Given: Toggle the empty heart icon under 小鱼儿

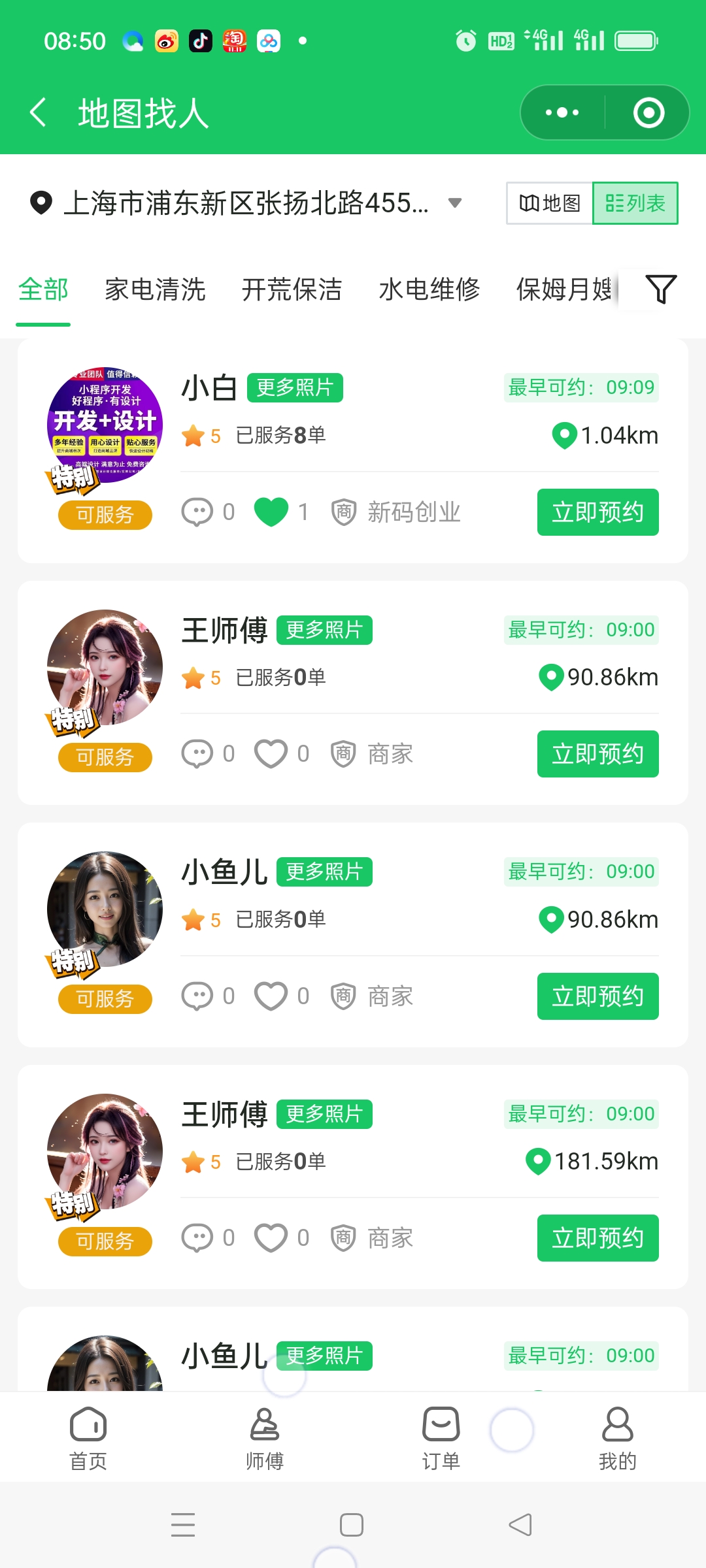Looking at the screenshot, I should [x=272, y=996].
